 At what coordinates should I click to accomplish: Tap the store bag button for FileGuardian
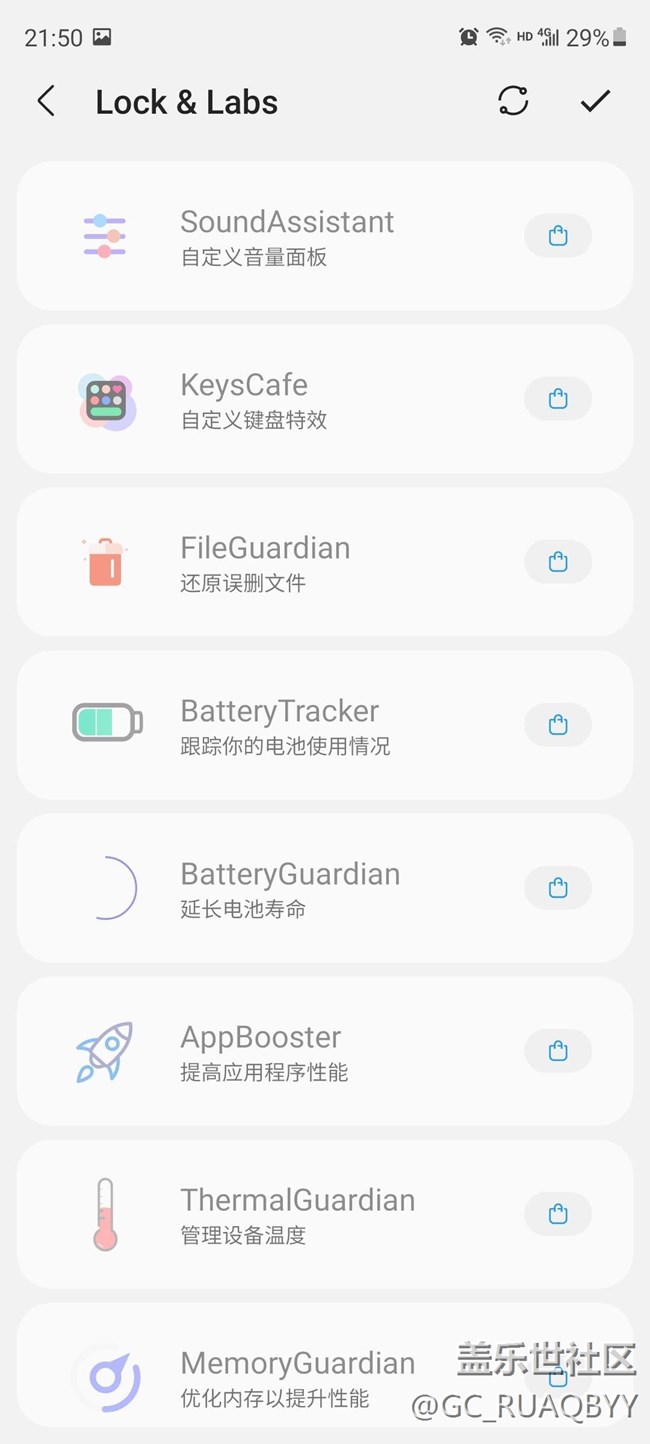pyautogui.click(x=558, y=562)
